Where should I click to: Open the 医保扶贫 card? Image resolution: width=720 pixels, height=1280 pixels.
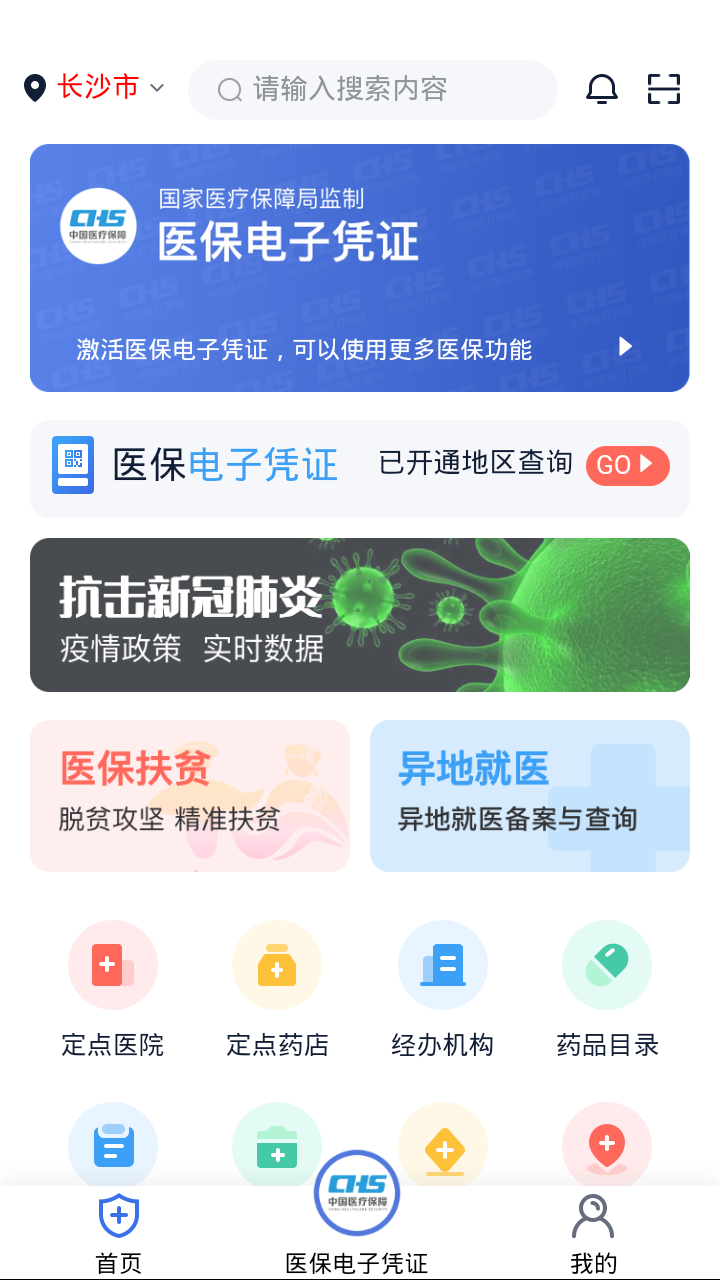190,796
